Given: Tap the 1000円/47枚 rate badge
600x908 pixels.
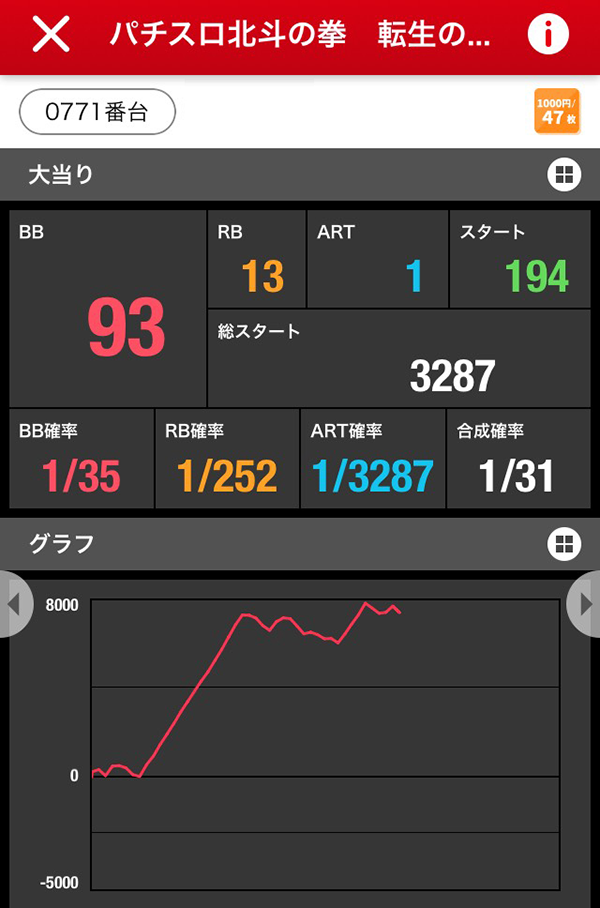Looking at the screenshot, I should coord(557,112).
